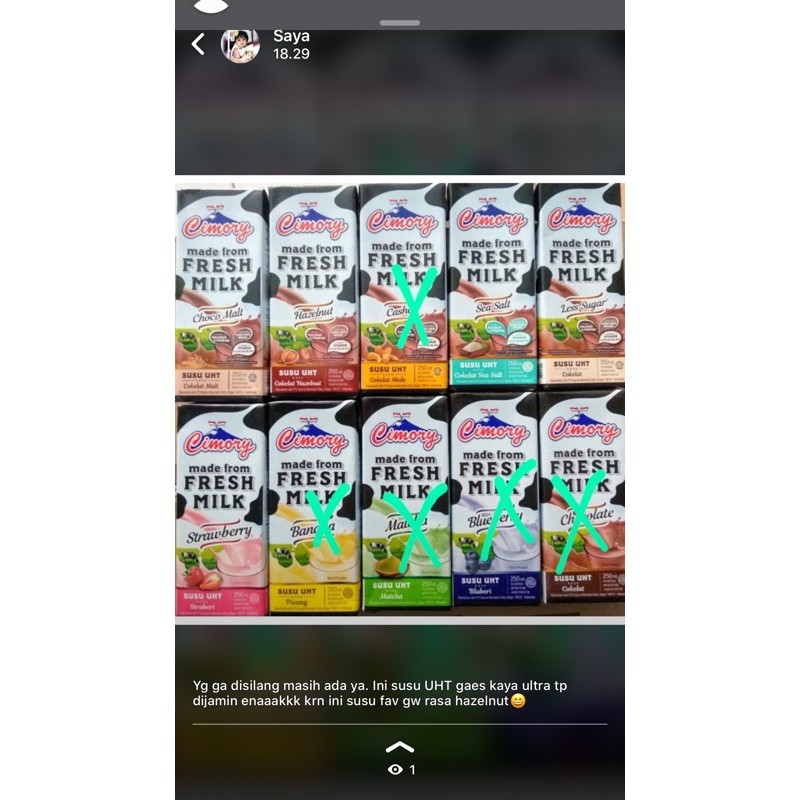The width and height of the screenshot is (800, 800).
Task: Expand the status viewers list chevron
Action: tap(400, 747)
